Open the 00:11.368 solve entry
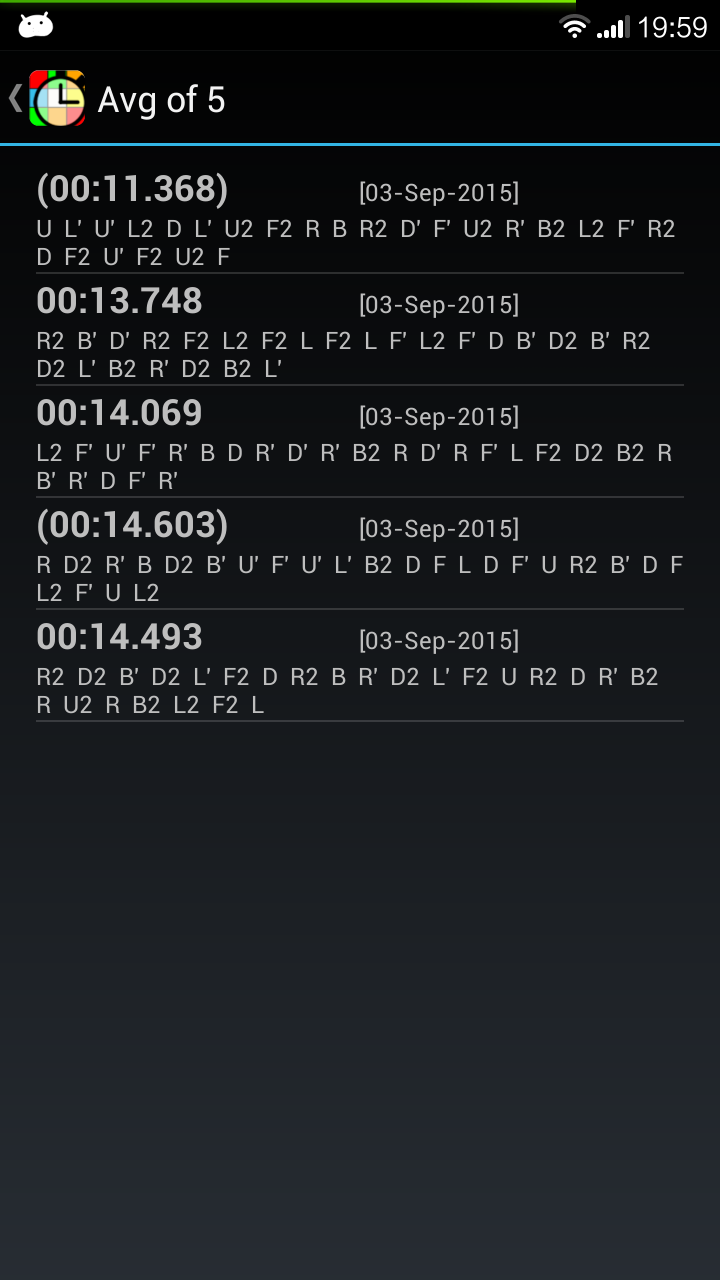This screenshot has height=1280, width=720. point(360,217)
